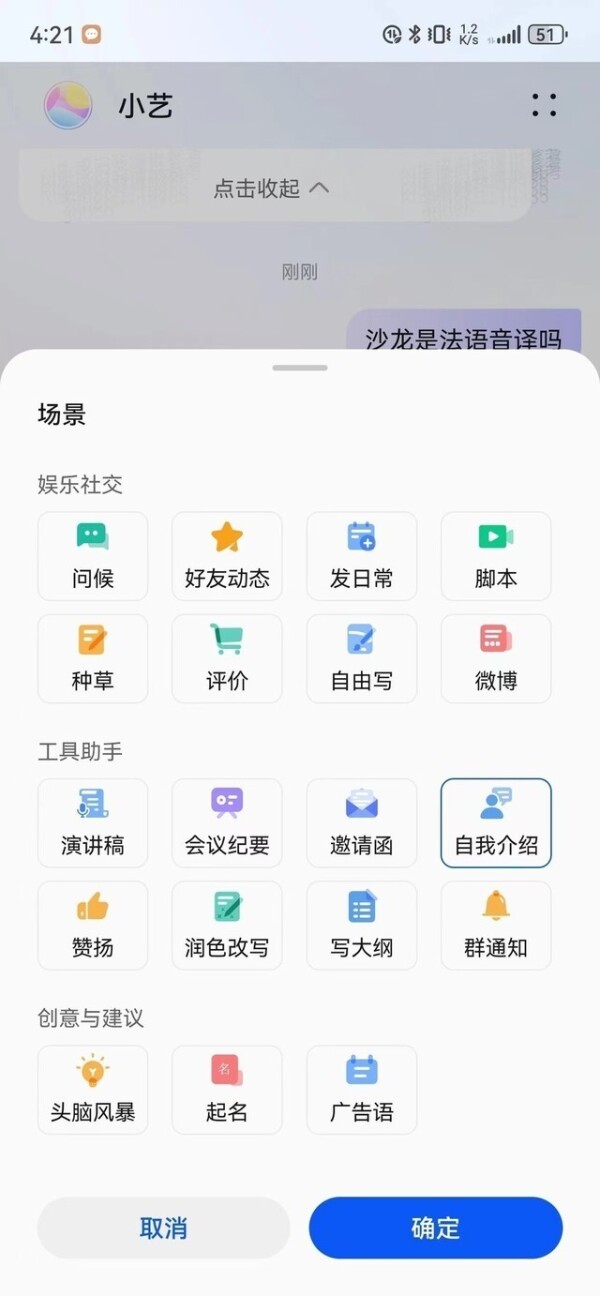Select the 评价 scene

point(227,659)
